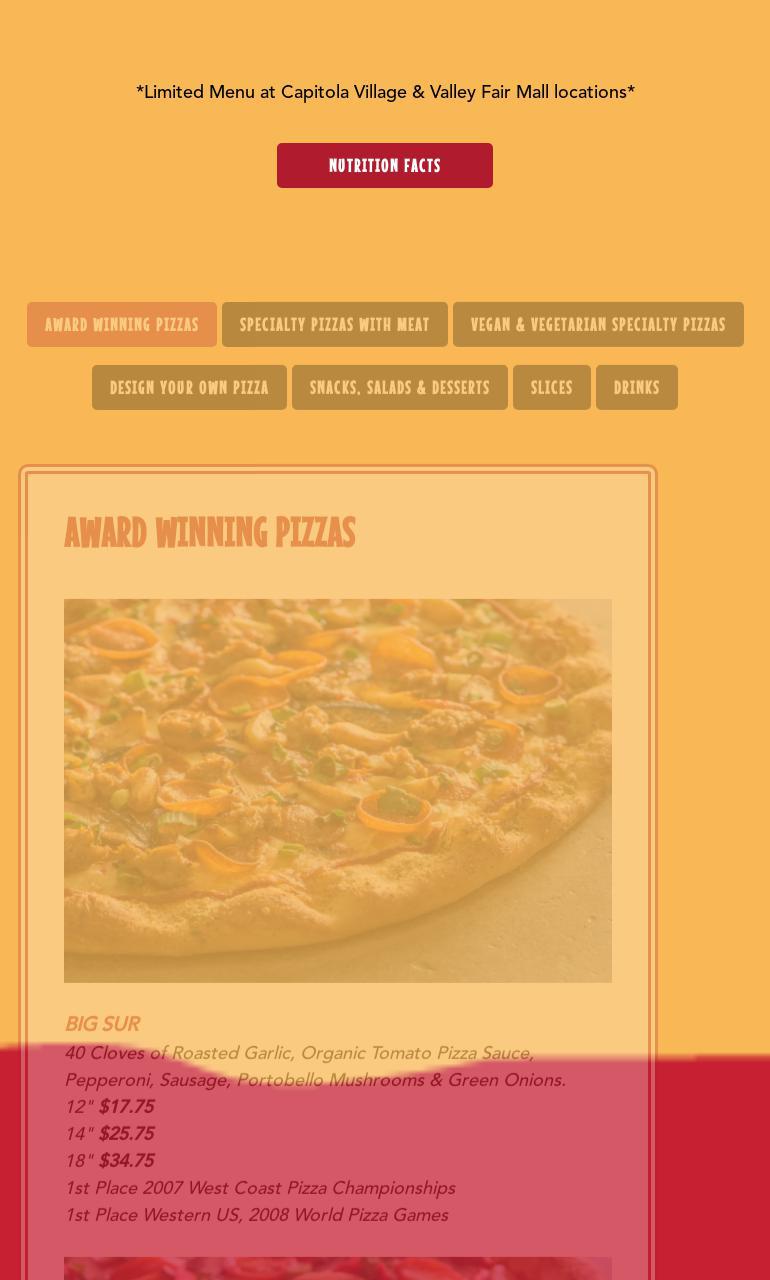Open the Design Your Own Pizza tab
This screenshot has height=1280, width=770.
coord(189,387)
